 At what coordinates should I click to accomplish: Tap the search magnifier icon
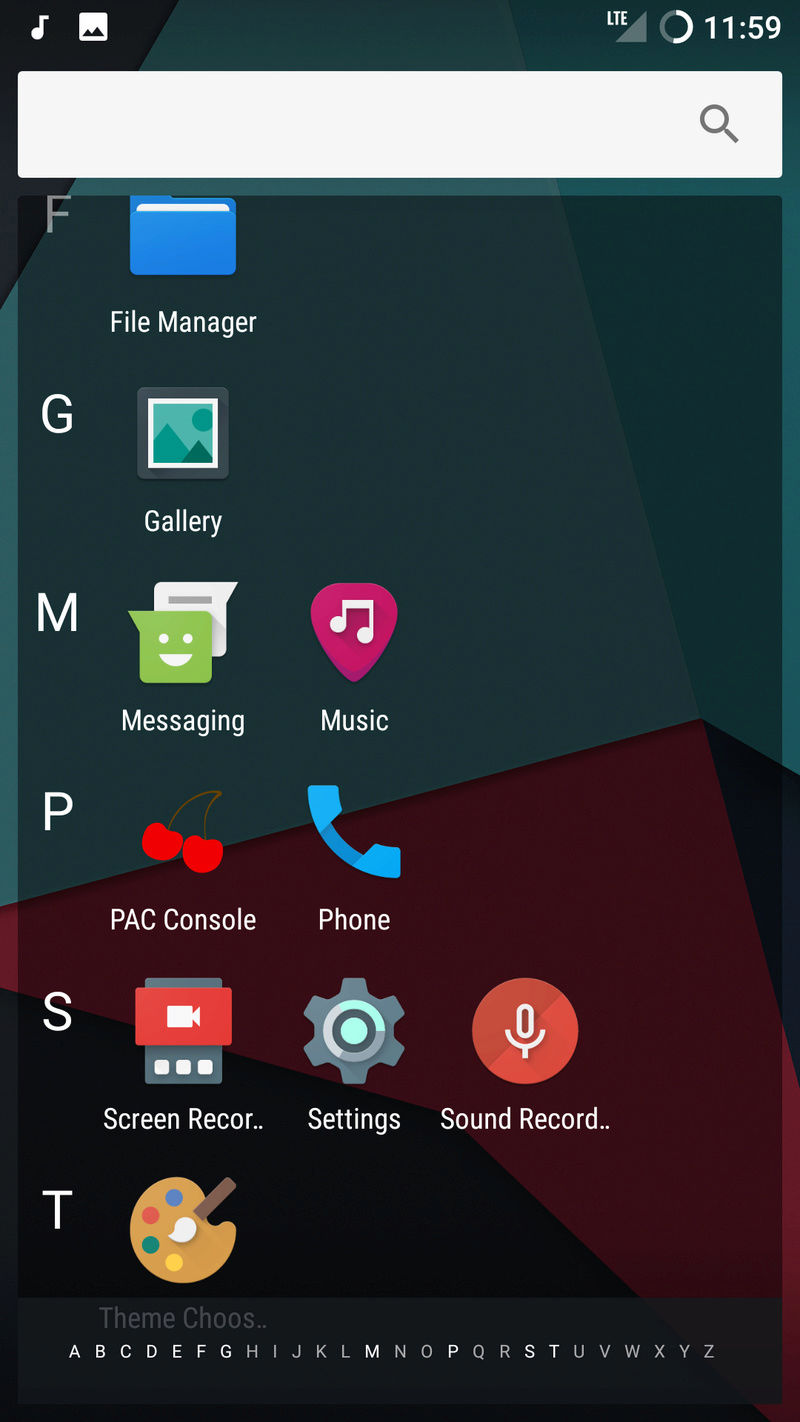(719, 124)
